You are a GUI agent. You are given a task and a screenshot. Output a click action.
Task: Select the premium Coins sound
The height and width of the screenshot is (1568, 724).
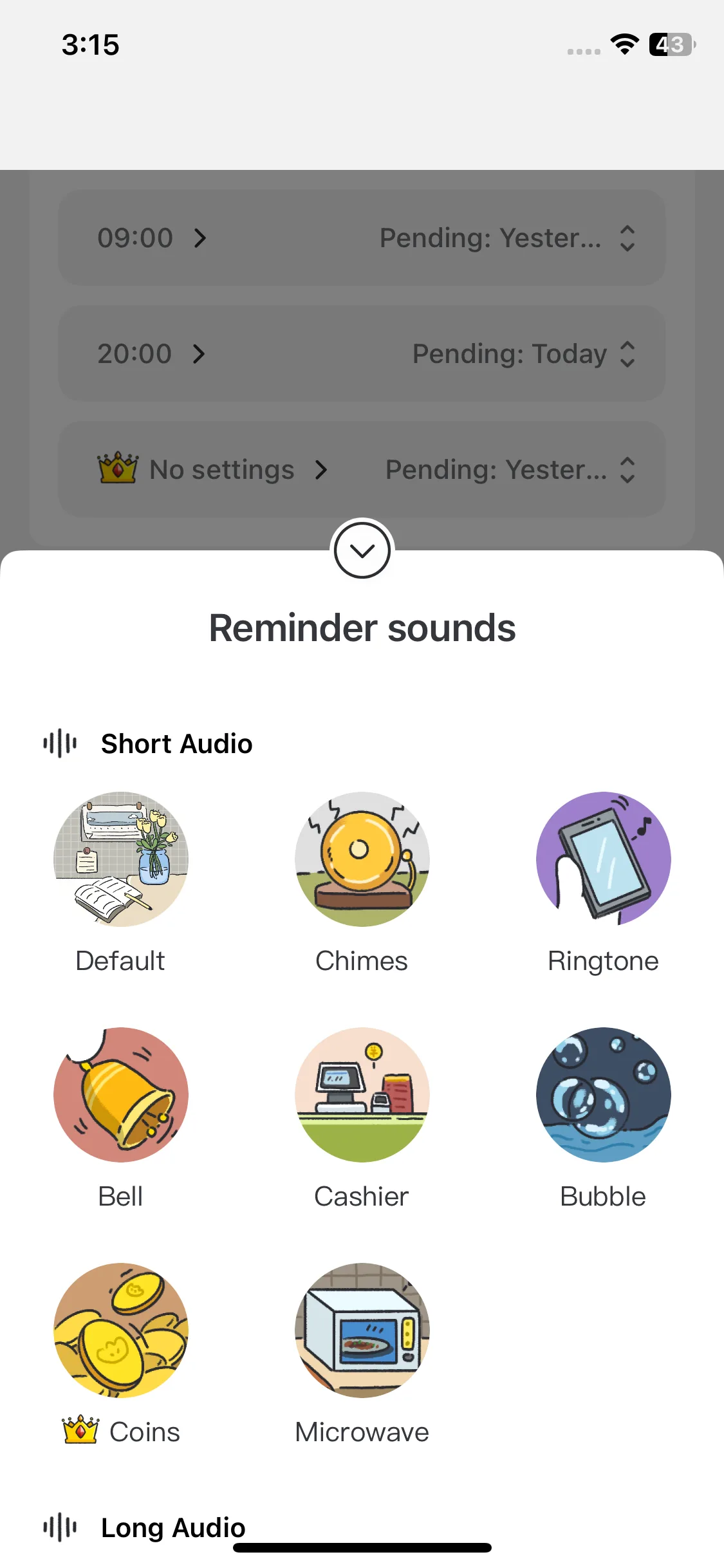click(x=121, y=1330)
